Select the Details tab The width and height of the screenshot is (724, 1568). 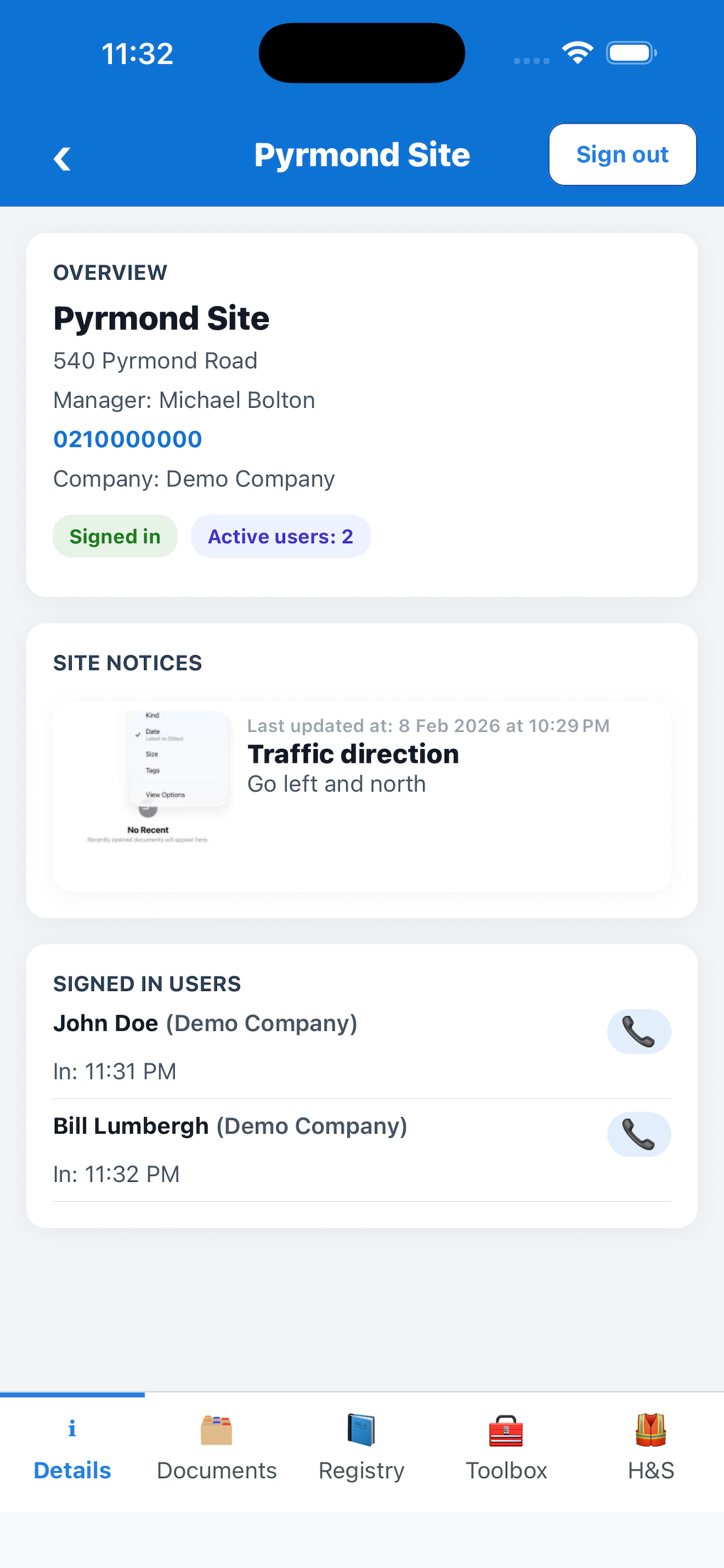tap(72, 1450)
